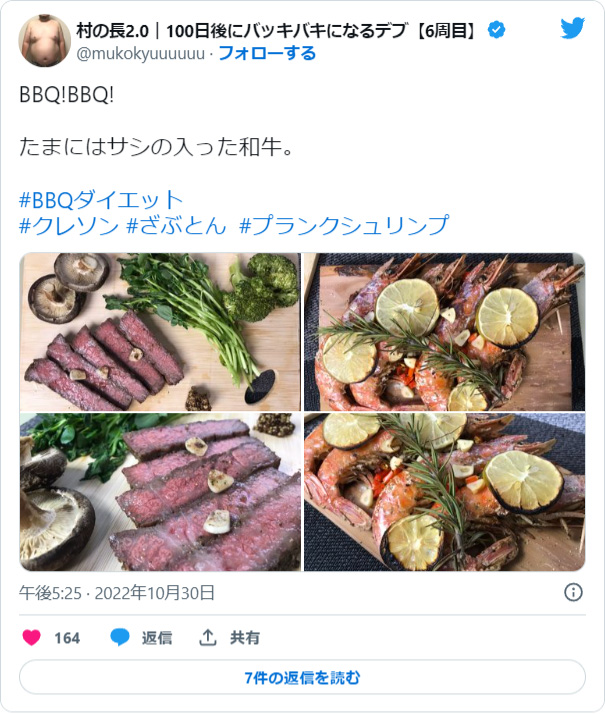Open the @mukokyuuuuuu handle
The width and height of the screenshot is (605, 714).
(138, 53)
